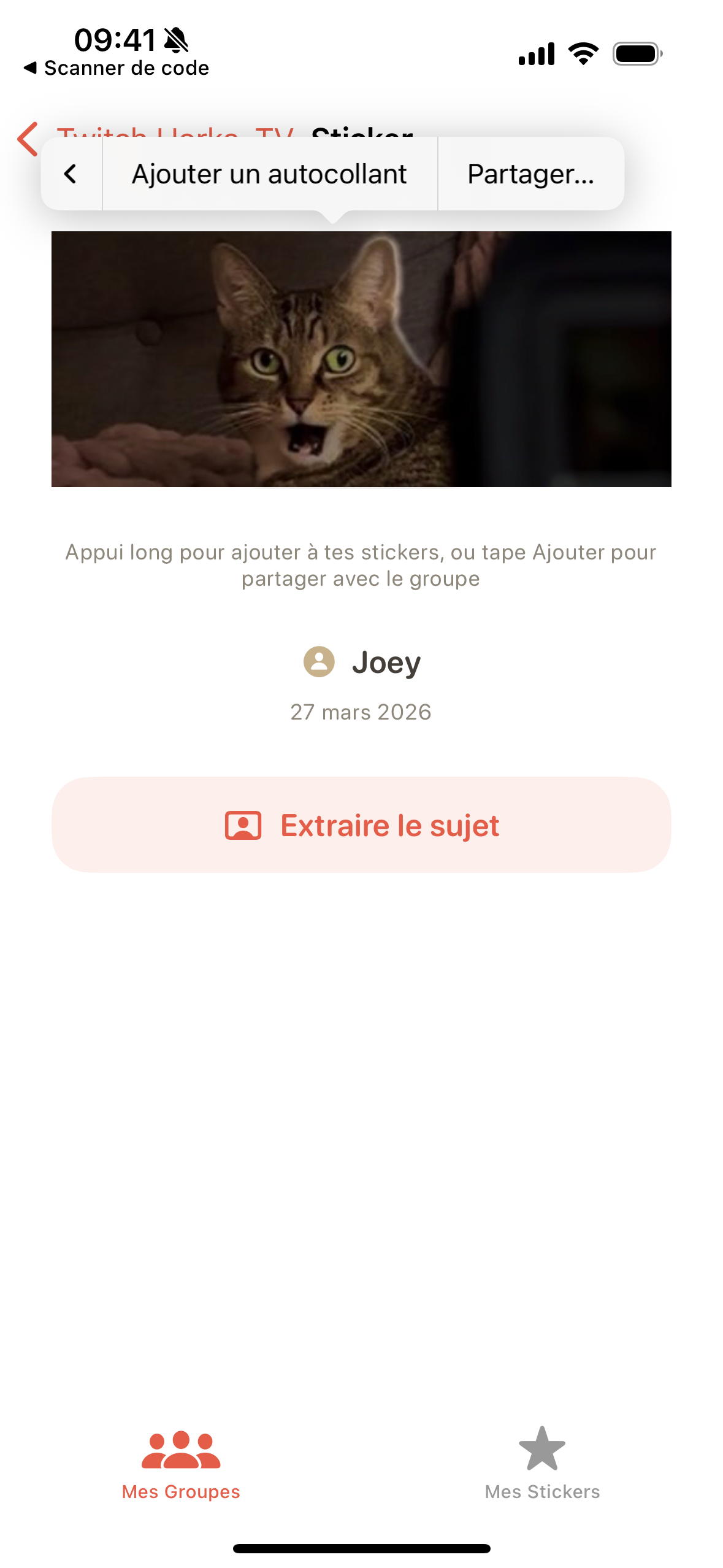Return to Scanner de code
This screenshot has height=1568, width=723.
(x=115, y=68)
